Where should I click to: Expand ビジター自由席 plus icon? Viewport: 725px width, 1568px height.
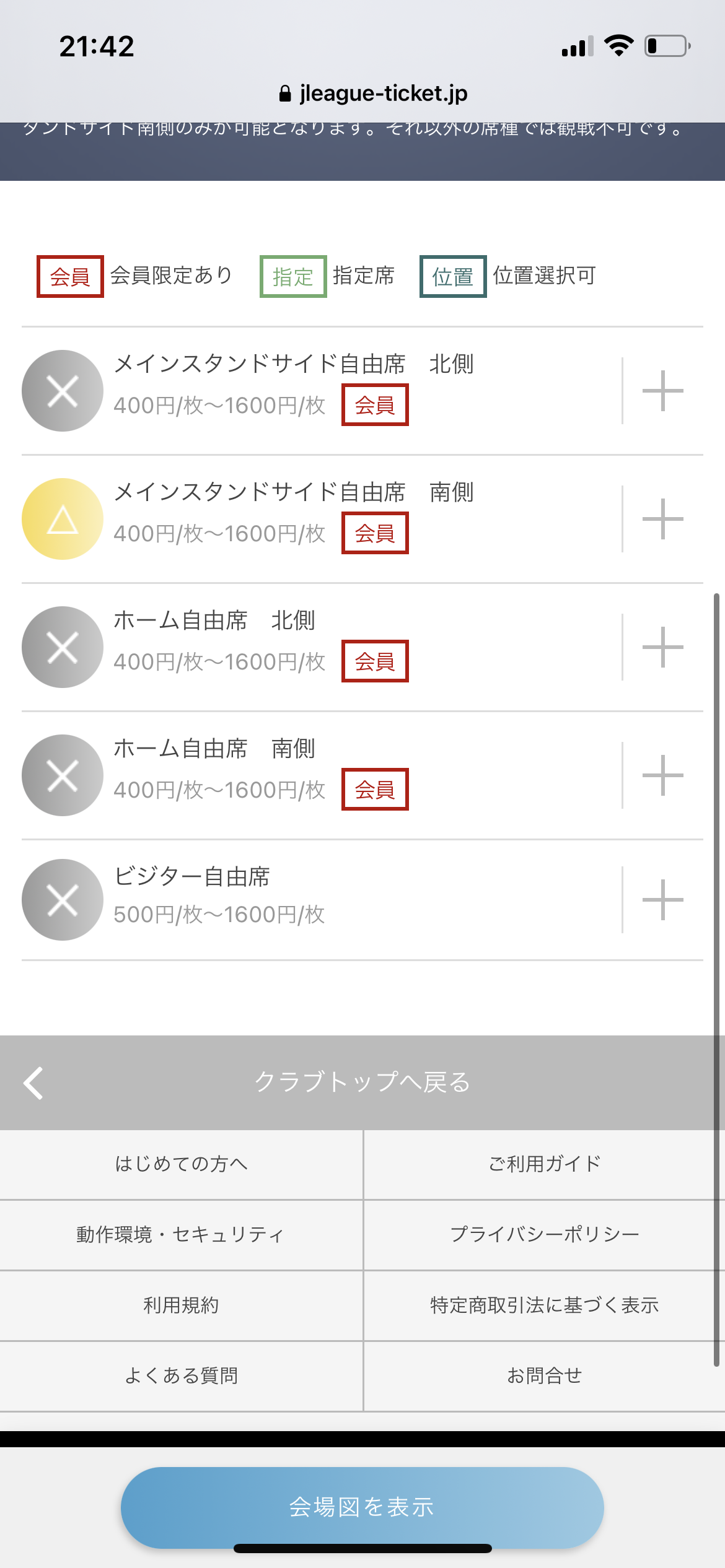[x=662, y=900]
